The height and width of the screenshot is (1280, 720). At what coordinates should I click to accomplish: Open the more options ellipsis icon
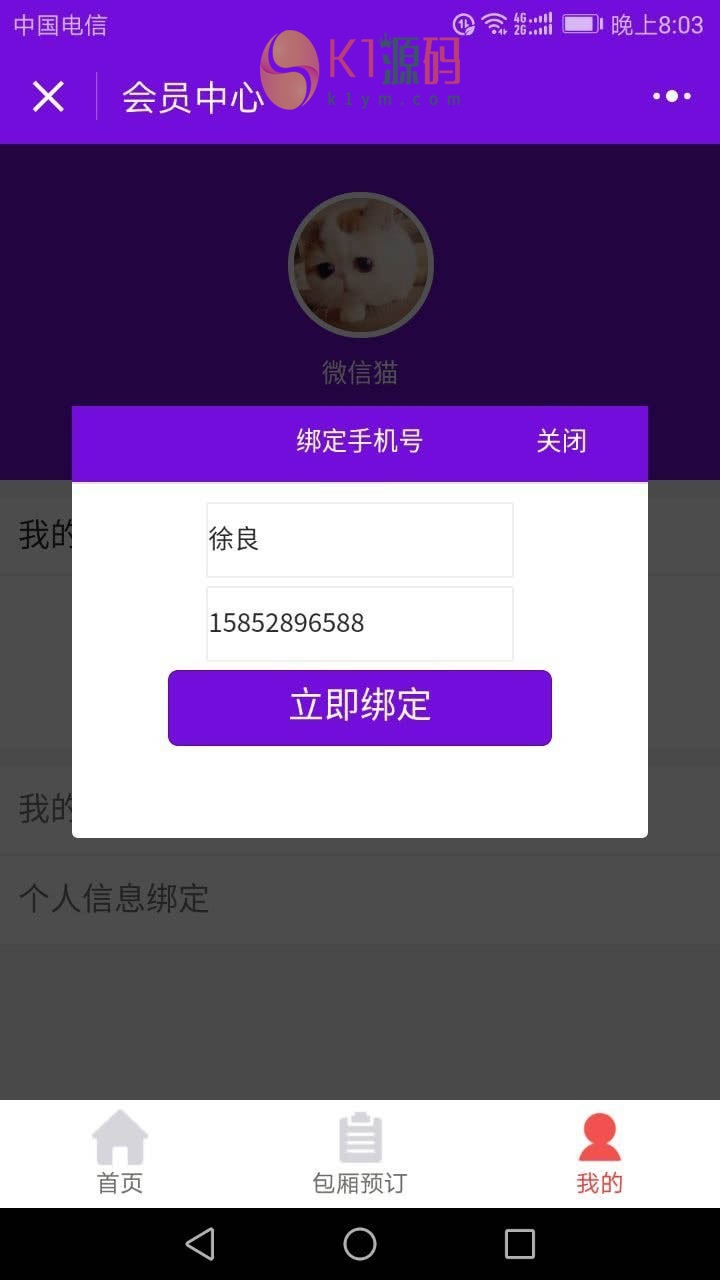[x=671, y=96]
